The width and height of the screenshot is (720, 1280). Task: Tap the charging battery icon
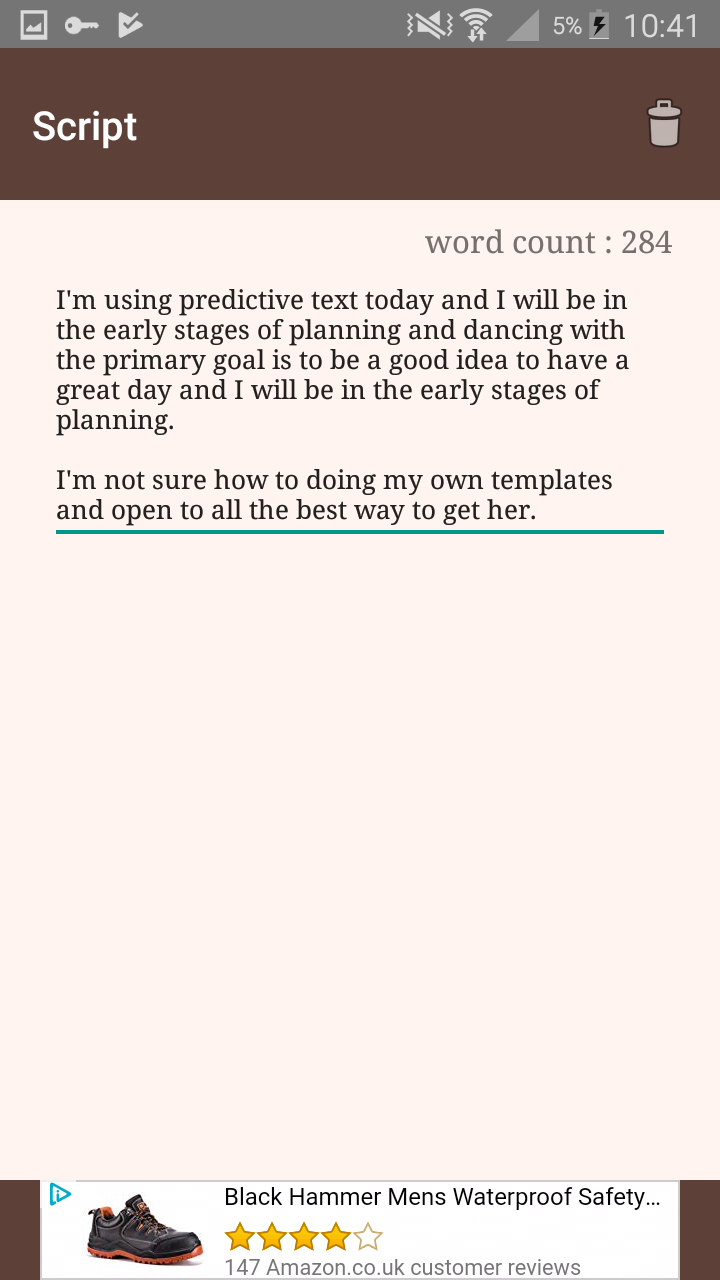(x=597, y=25)
